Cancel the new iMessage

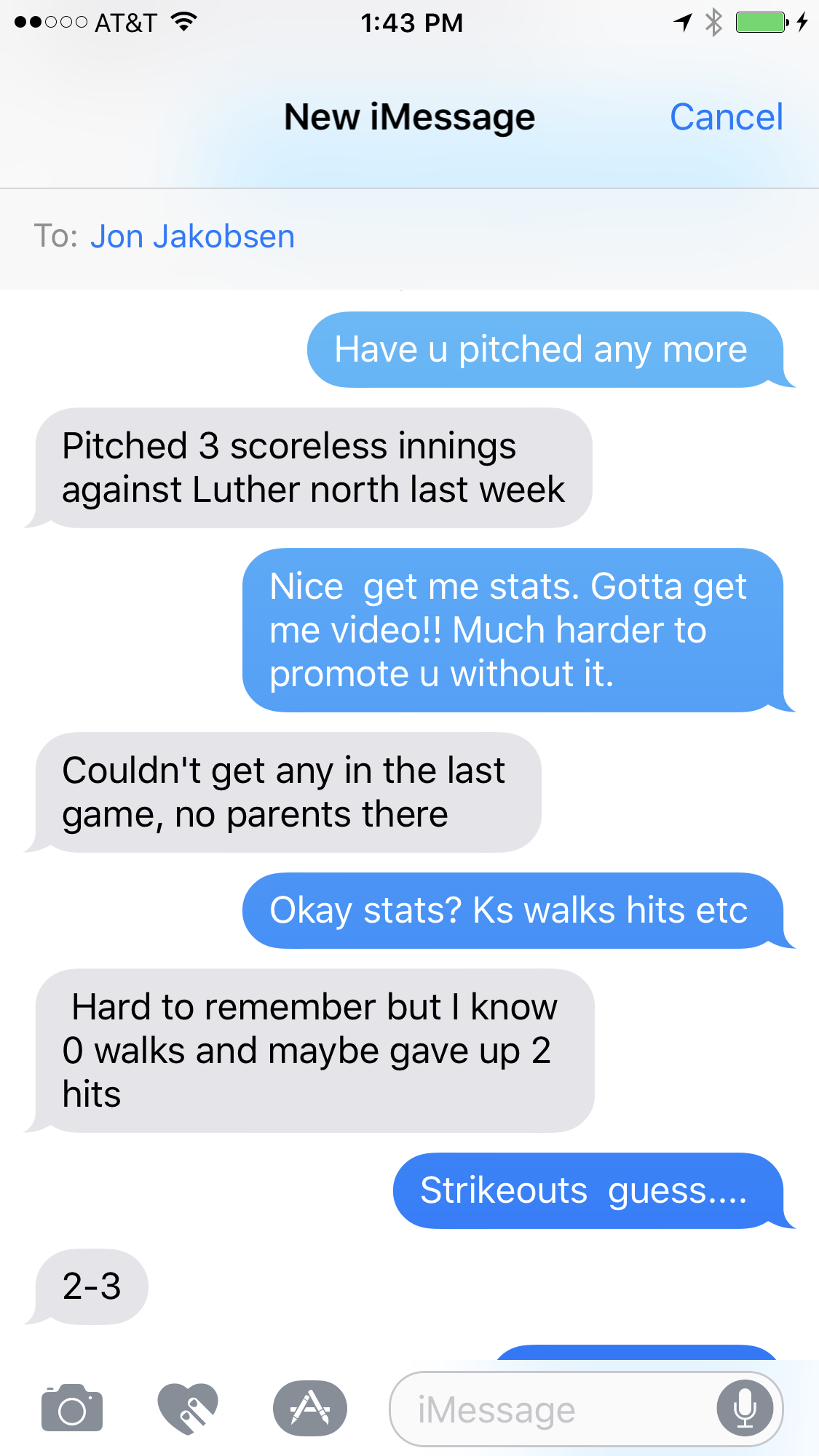click(726, 117)
